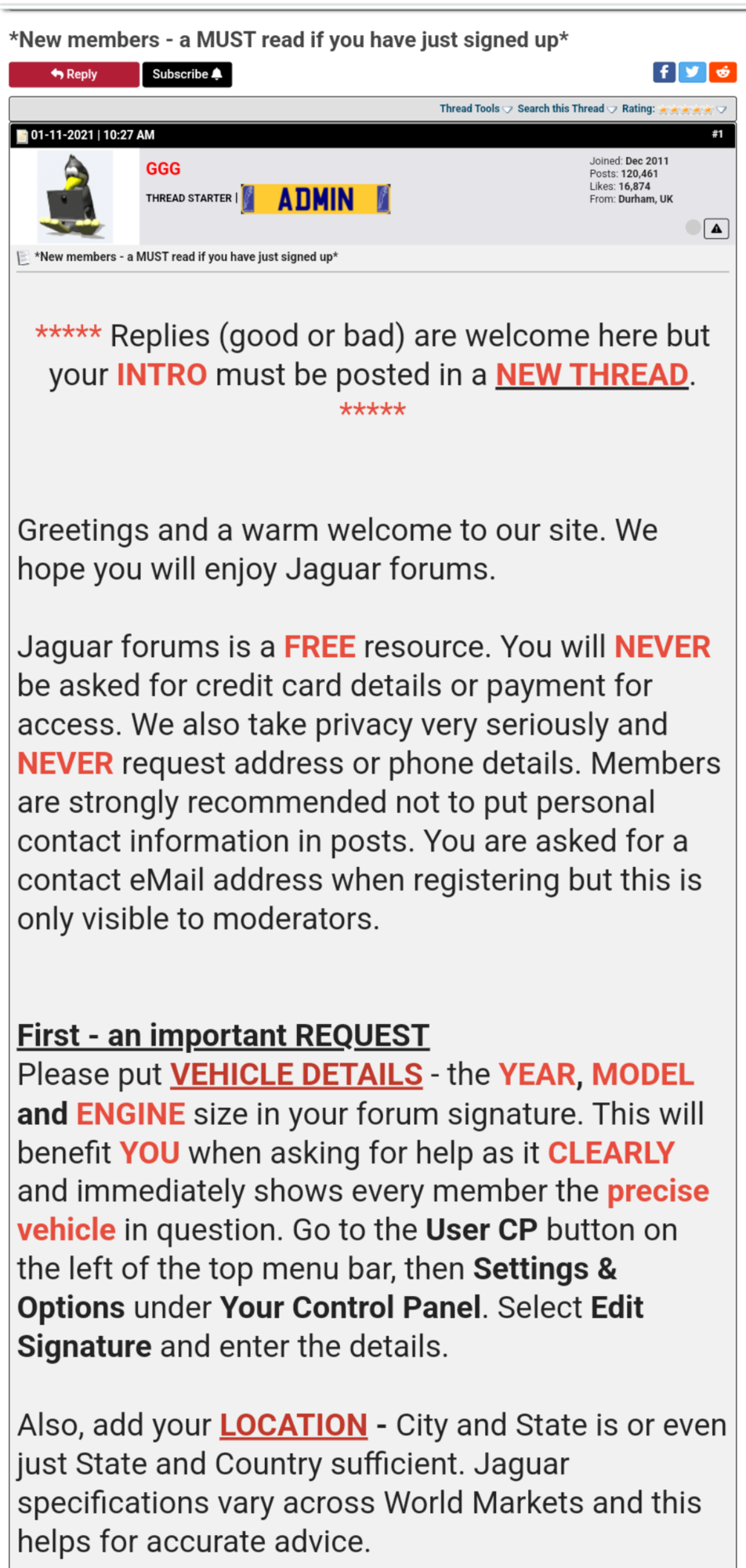Expand Search this Thread menu
Image resolution: width=746 pixels, height=1568 pixels.
pyautogui.click(x=566, y=109)
